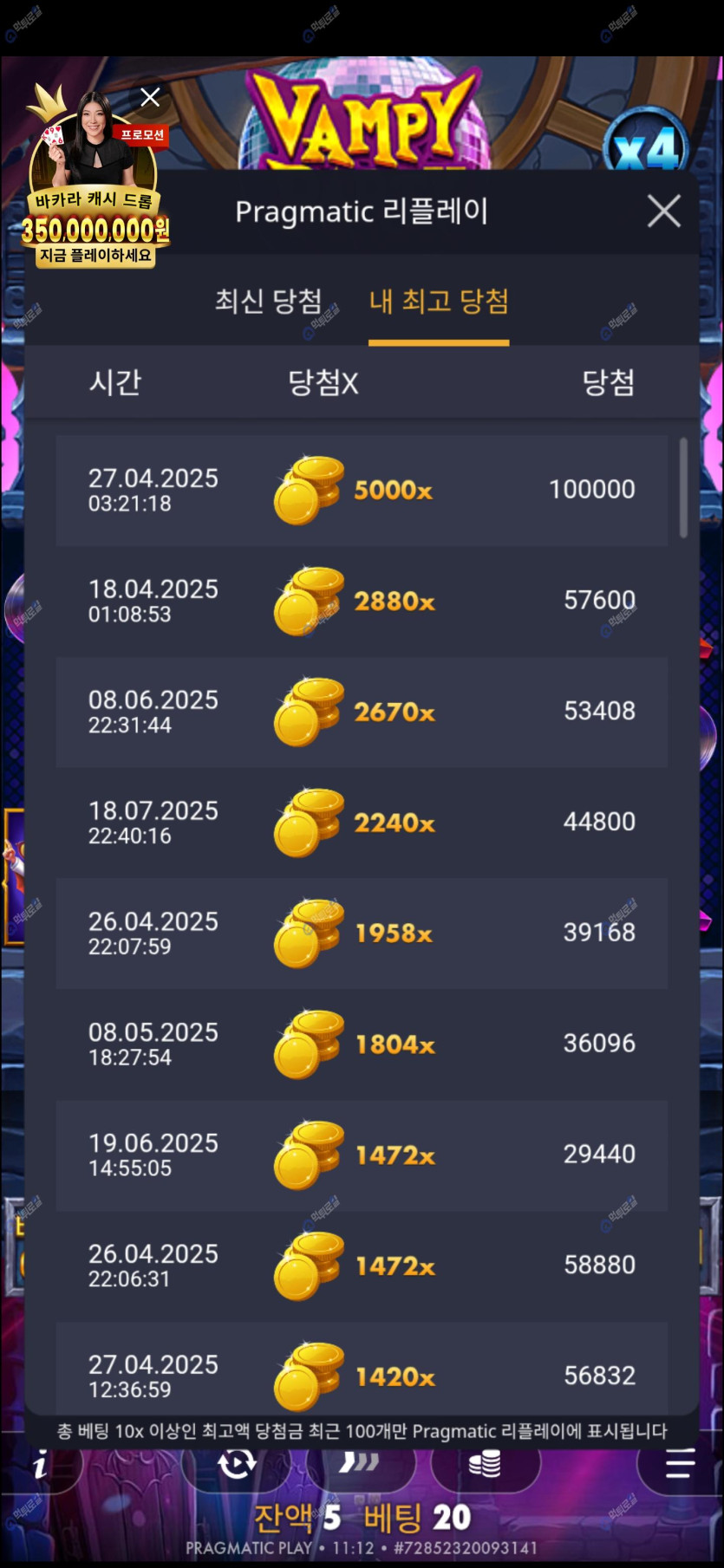
Task: Open the bet coins settings
Action: click(x=485, y=1464)
